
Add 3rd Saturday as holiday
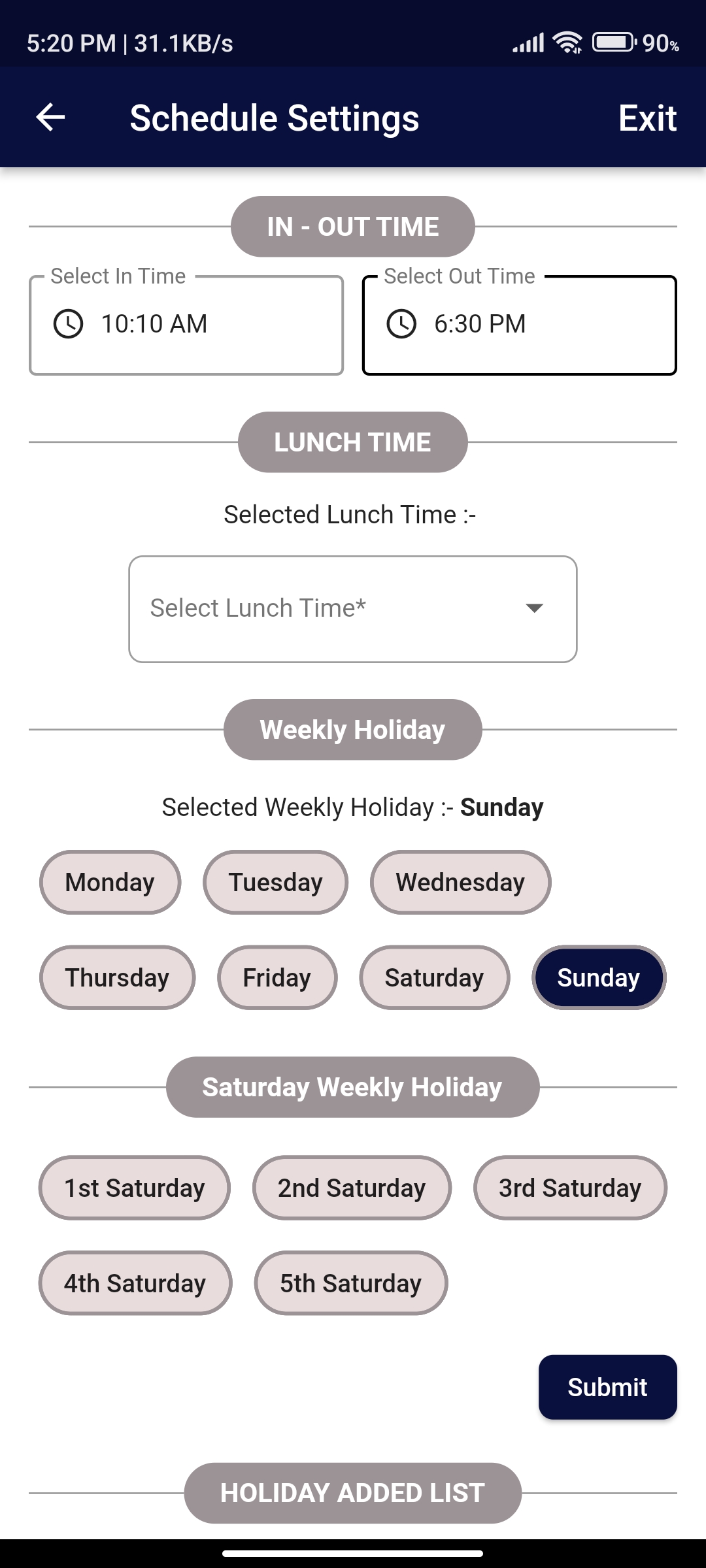click(x=570, y=1188)
